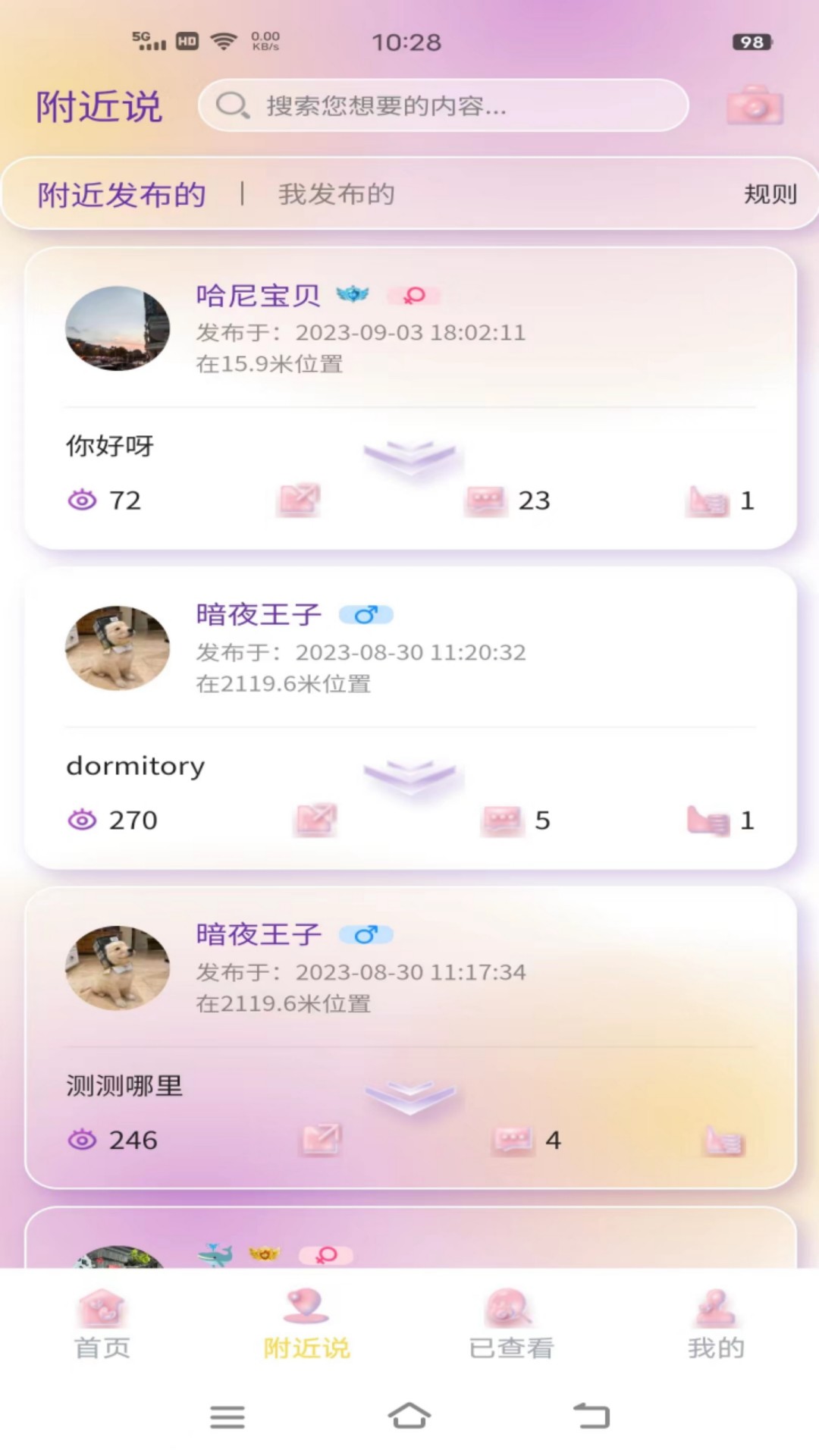Like the dormitory post

[x=708, y=821]
